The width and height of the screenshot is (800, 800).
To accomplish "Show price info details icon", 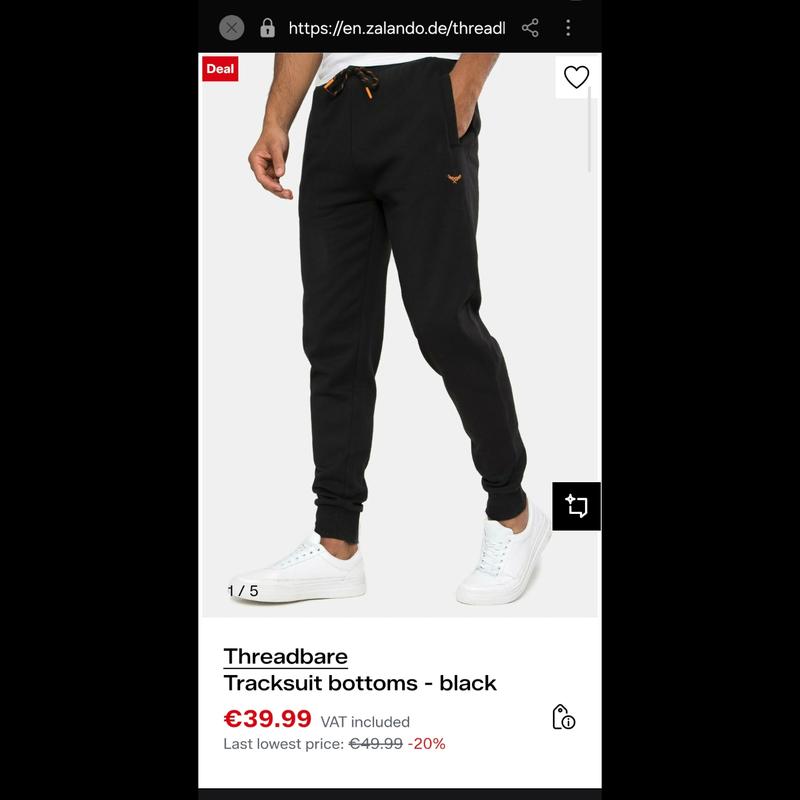I will coord(563,717).
